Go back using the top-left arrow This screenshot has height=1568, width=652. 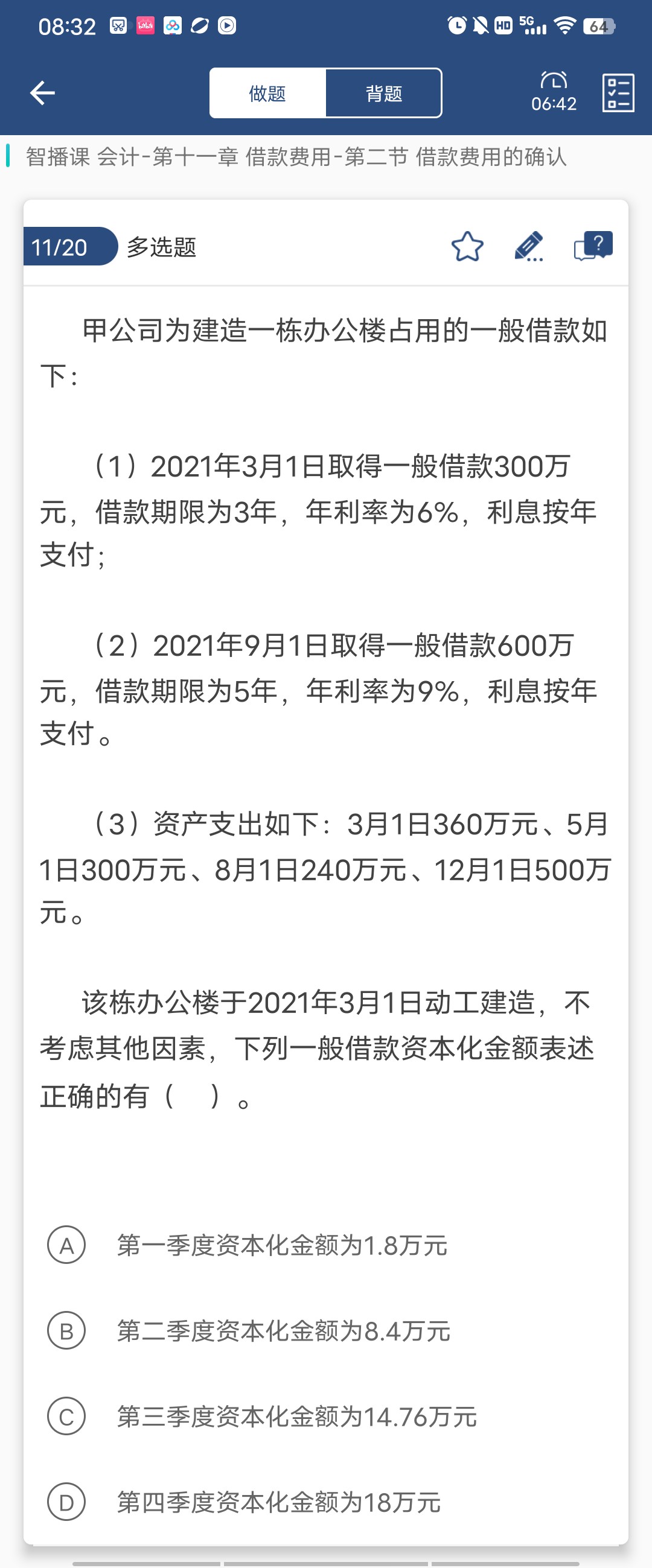(42, 93)
